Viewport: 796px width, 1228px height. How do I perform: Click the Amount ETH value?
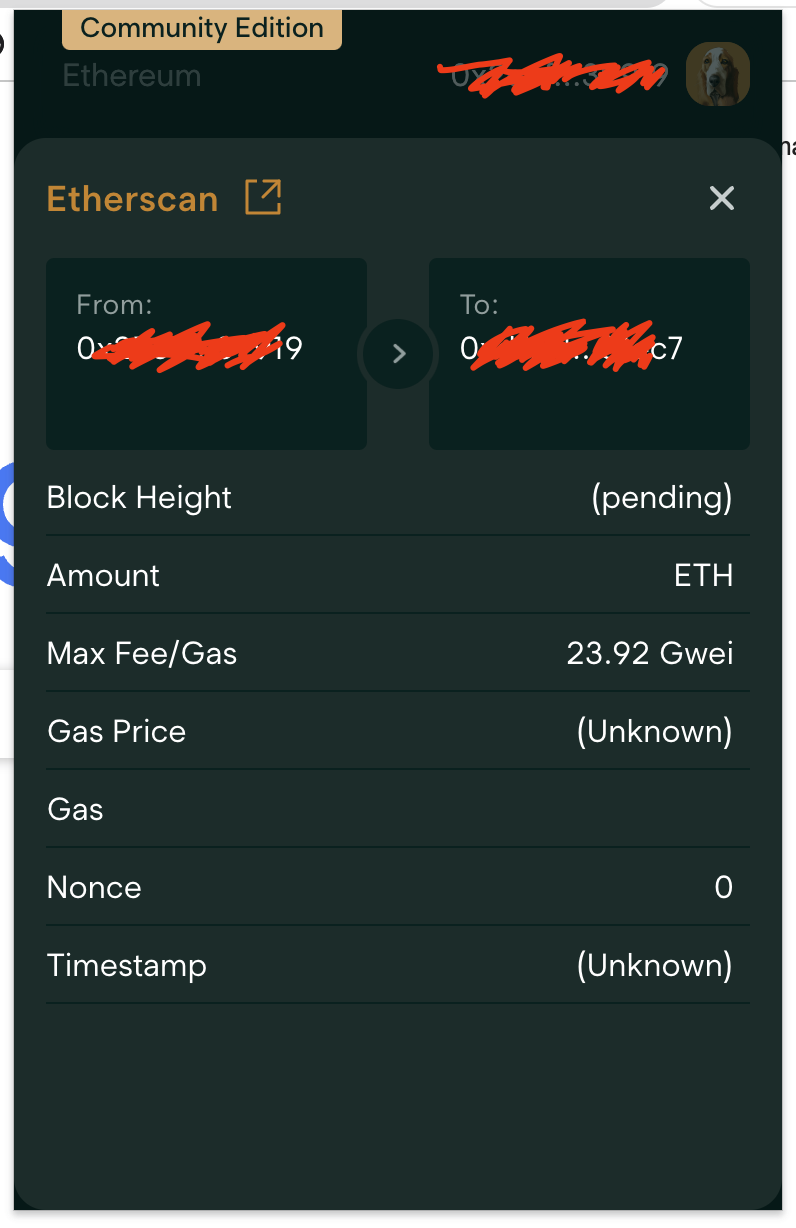[x=703, y=575]
